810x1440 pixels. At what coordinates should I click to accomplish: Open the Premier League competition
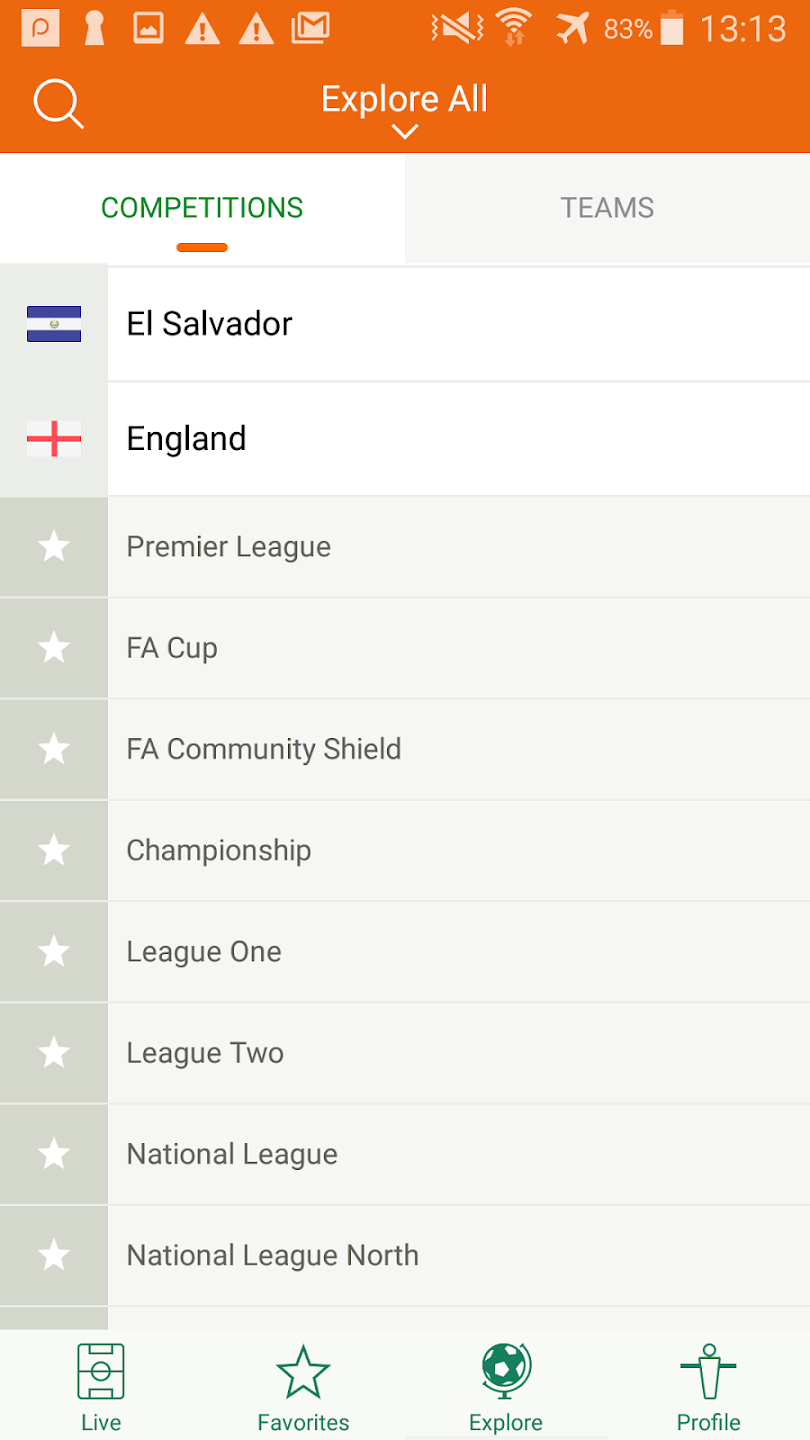(459, 547)
